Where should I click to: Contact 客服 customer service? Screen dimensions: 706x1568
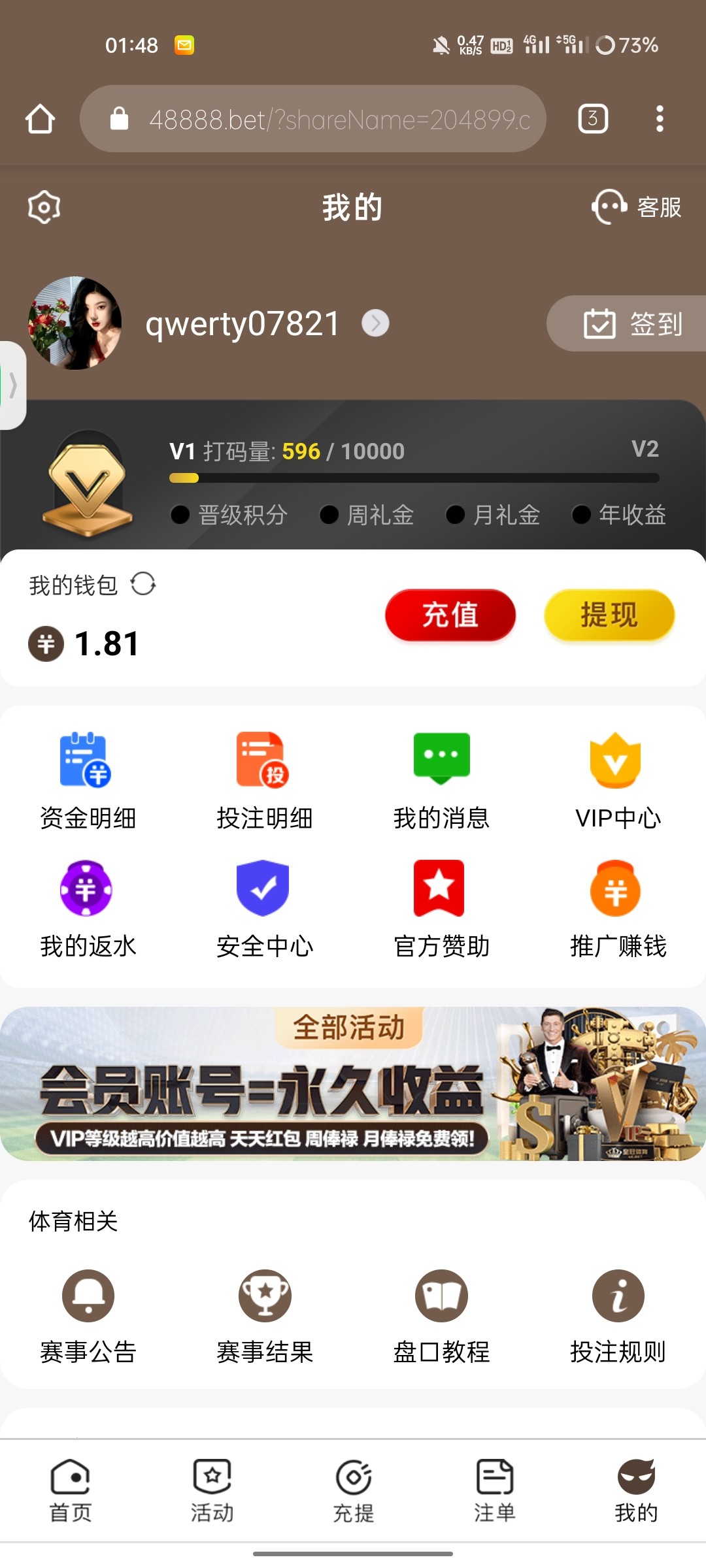[636, 207]
